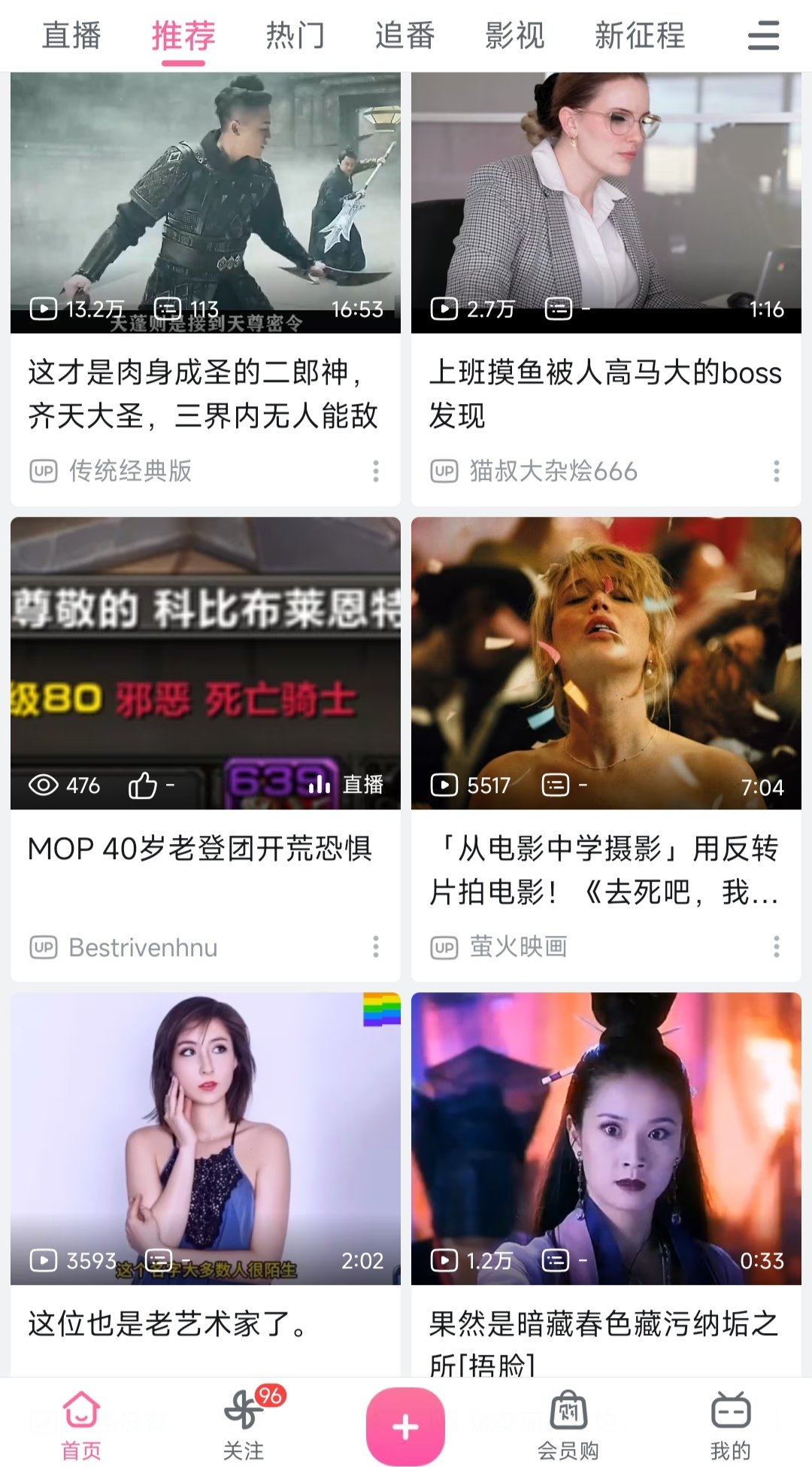Join the MOP 40岁老登团 live stream
Image resolution: width=812 pixels, height=1467 pixels.
(x=205, y=664)
